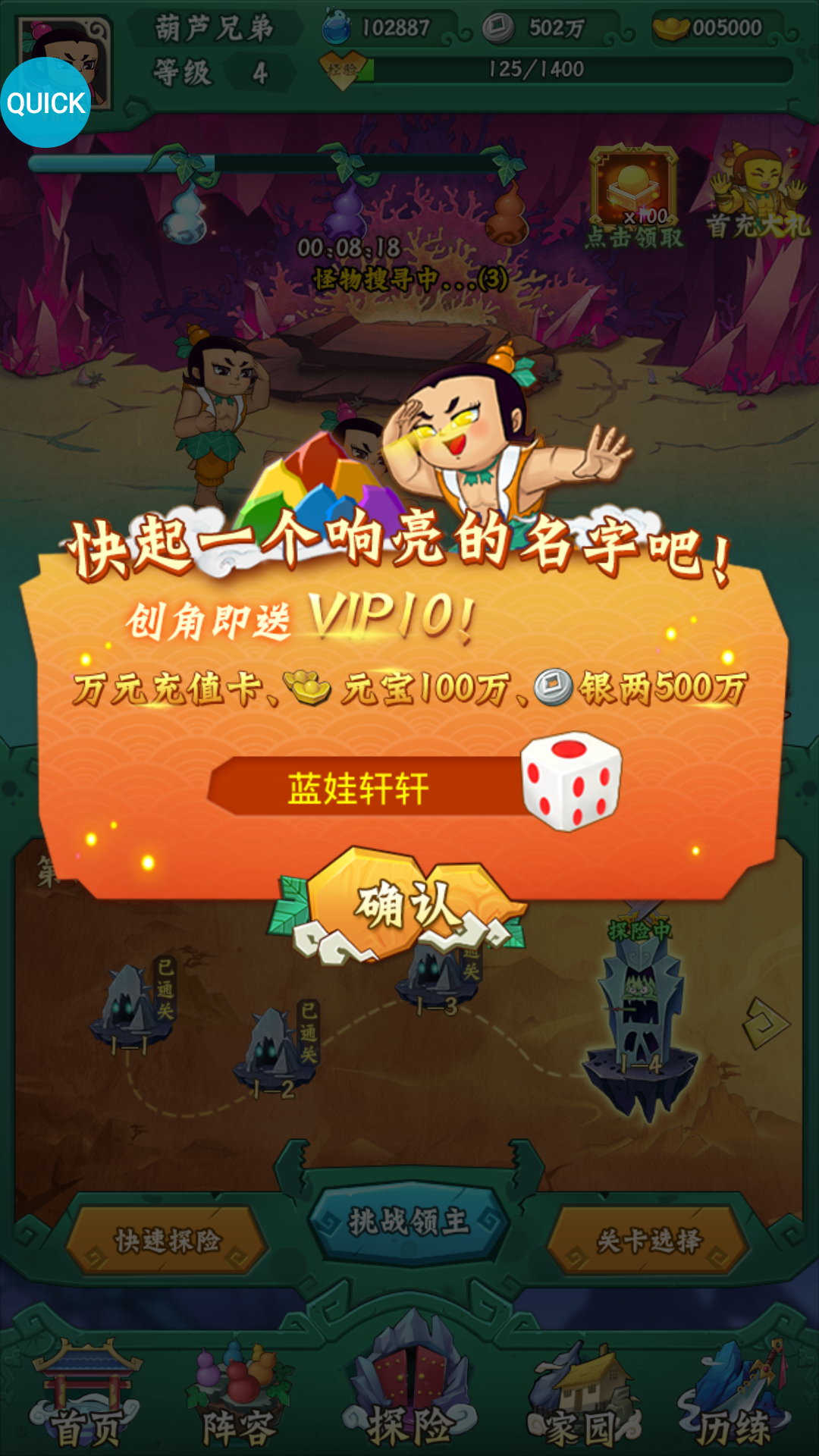Open the QUICK floating button
Viewport: 819px width, 1456px height.
[x=45, y=102]
